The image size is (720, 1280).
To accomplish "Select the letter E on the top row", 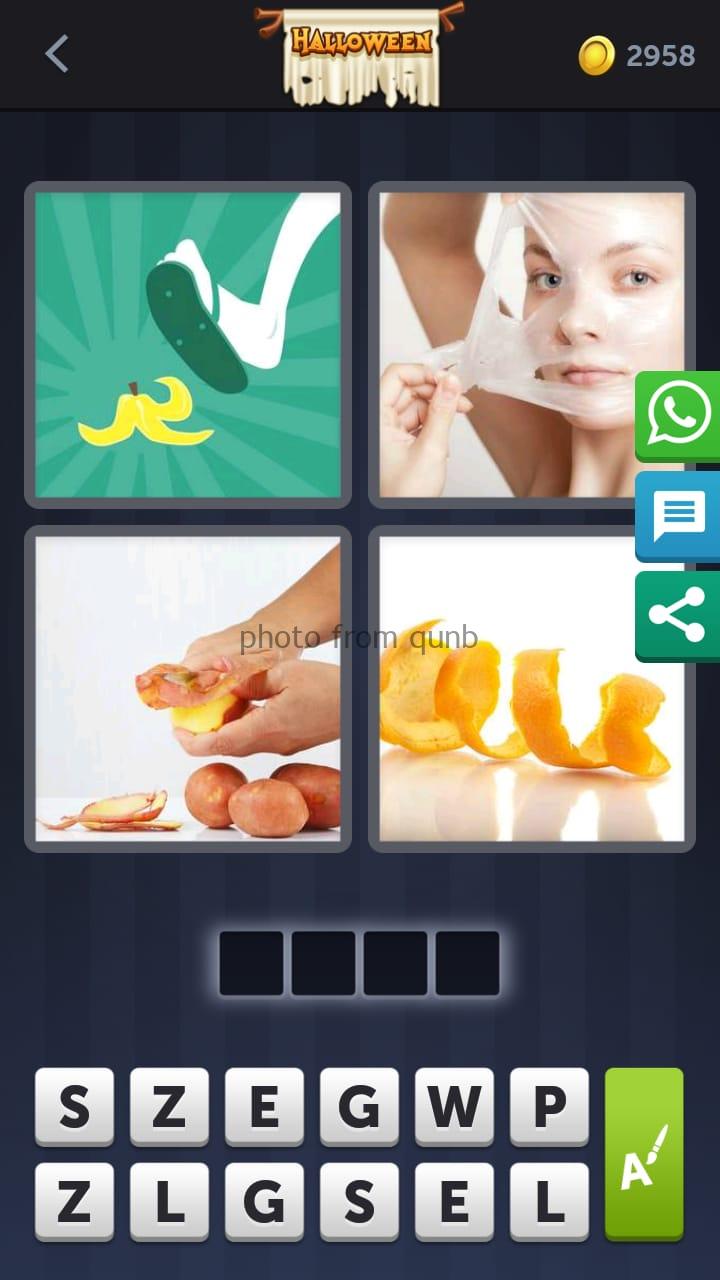I will [264, 1105].
